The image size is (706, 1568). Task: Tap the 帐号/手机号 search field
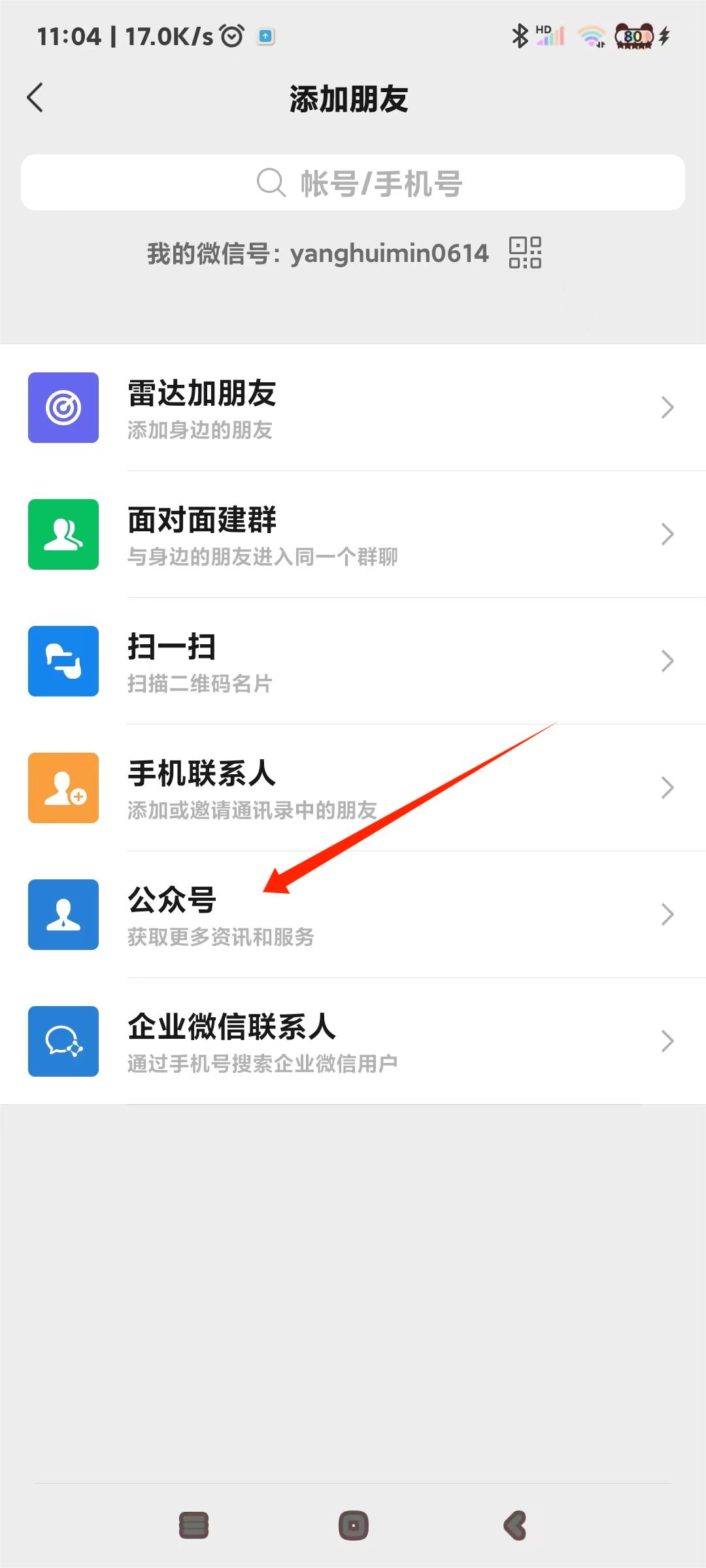[x=353, y=183]
